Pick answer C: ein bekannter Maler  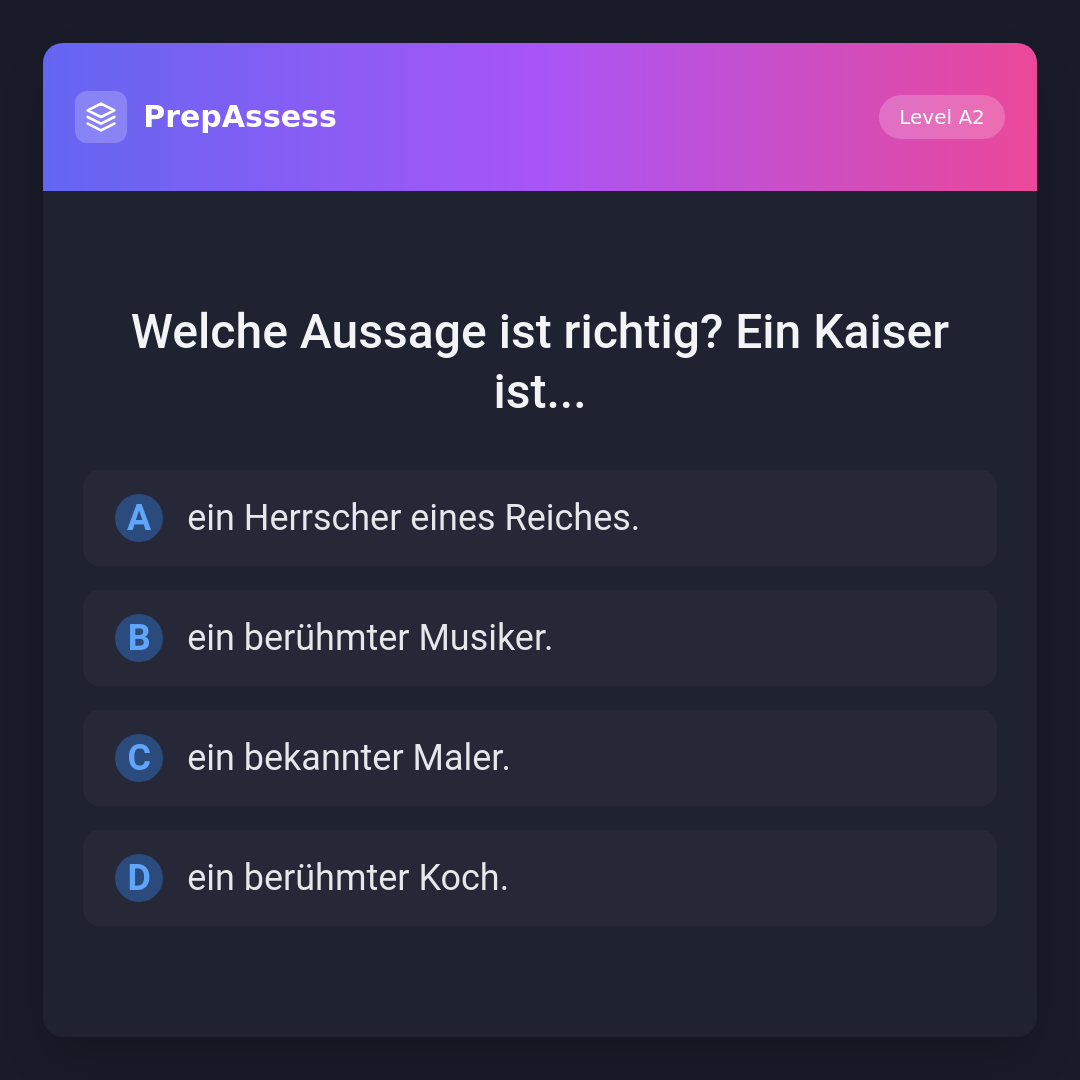click(x=540, y=758)
